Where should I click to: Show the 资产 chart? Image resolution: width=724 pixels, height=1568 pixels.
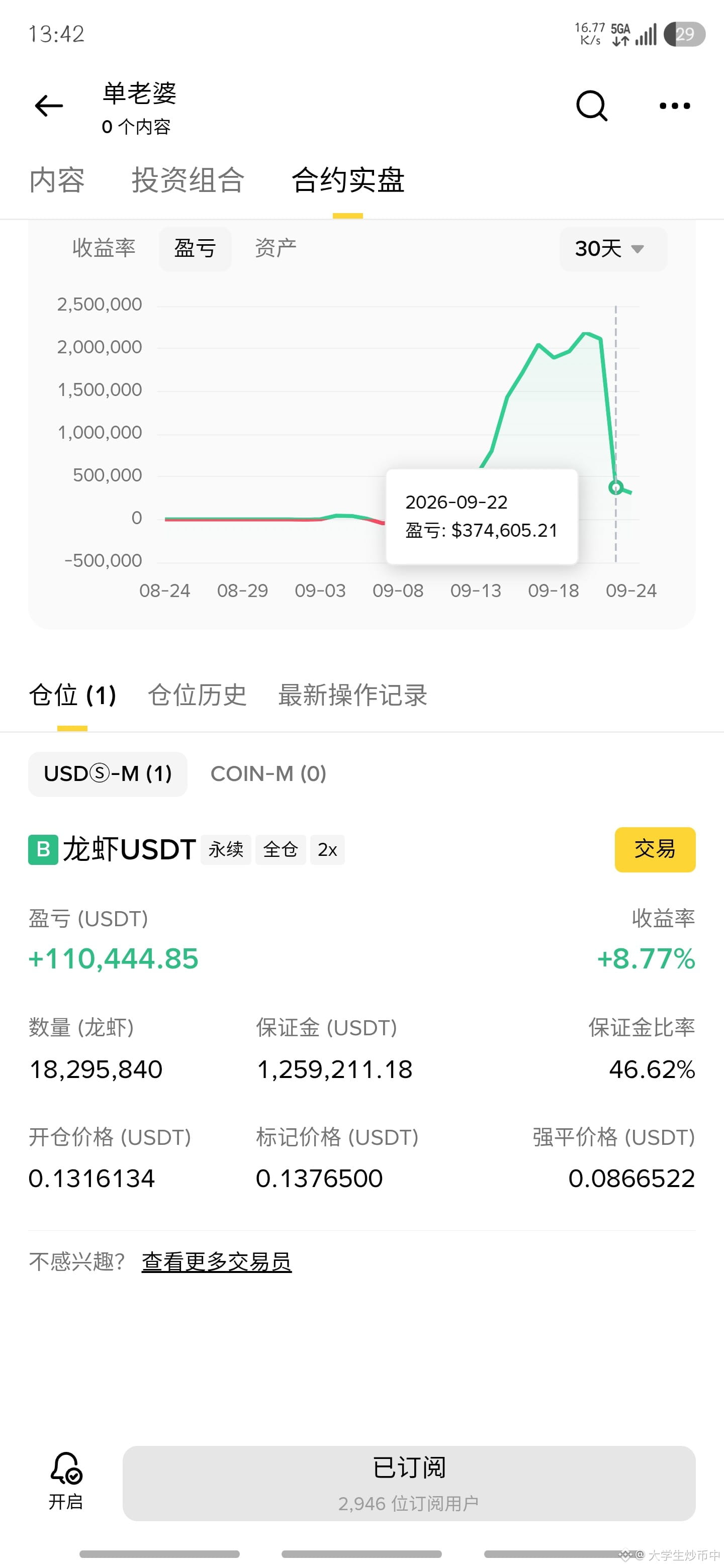(275, 248)
